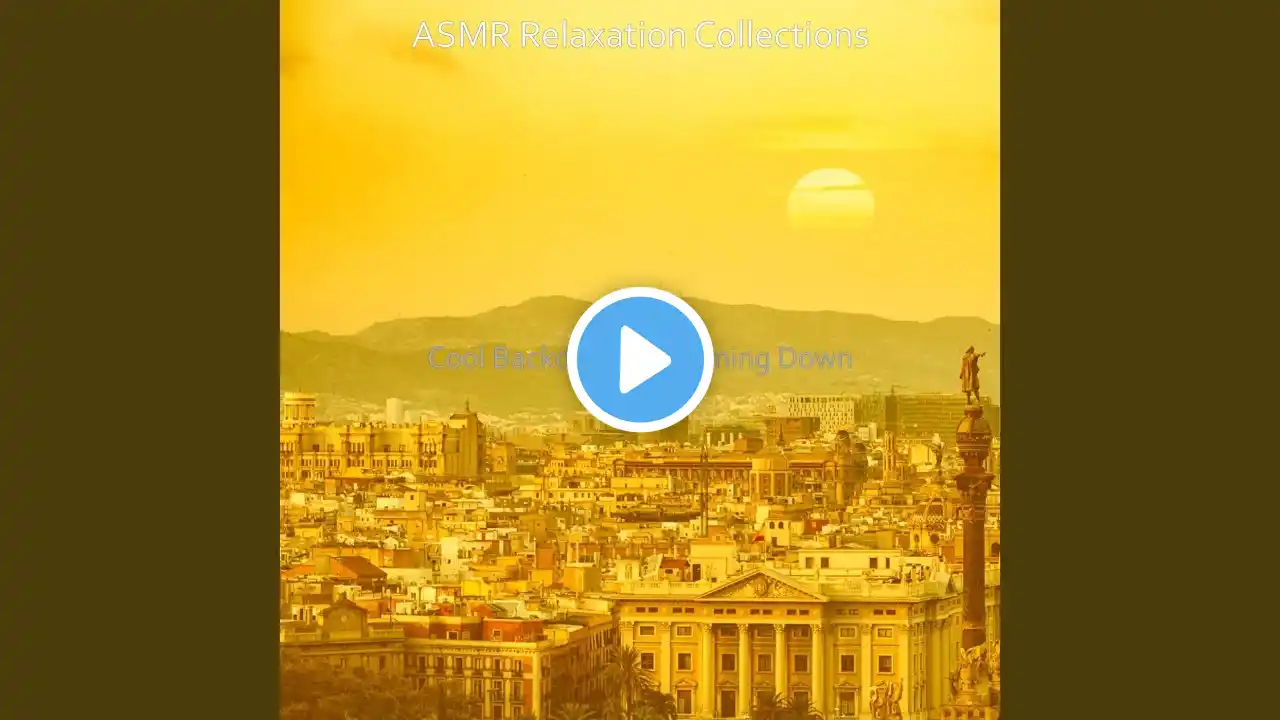Play the ASMR Relaxation Collections video

(640, 360)
